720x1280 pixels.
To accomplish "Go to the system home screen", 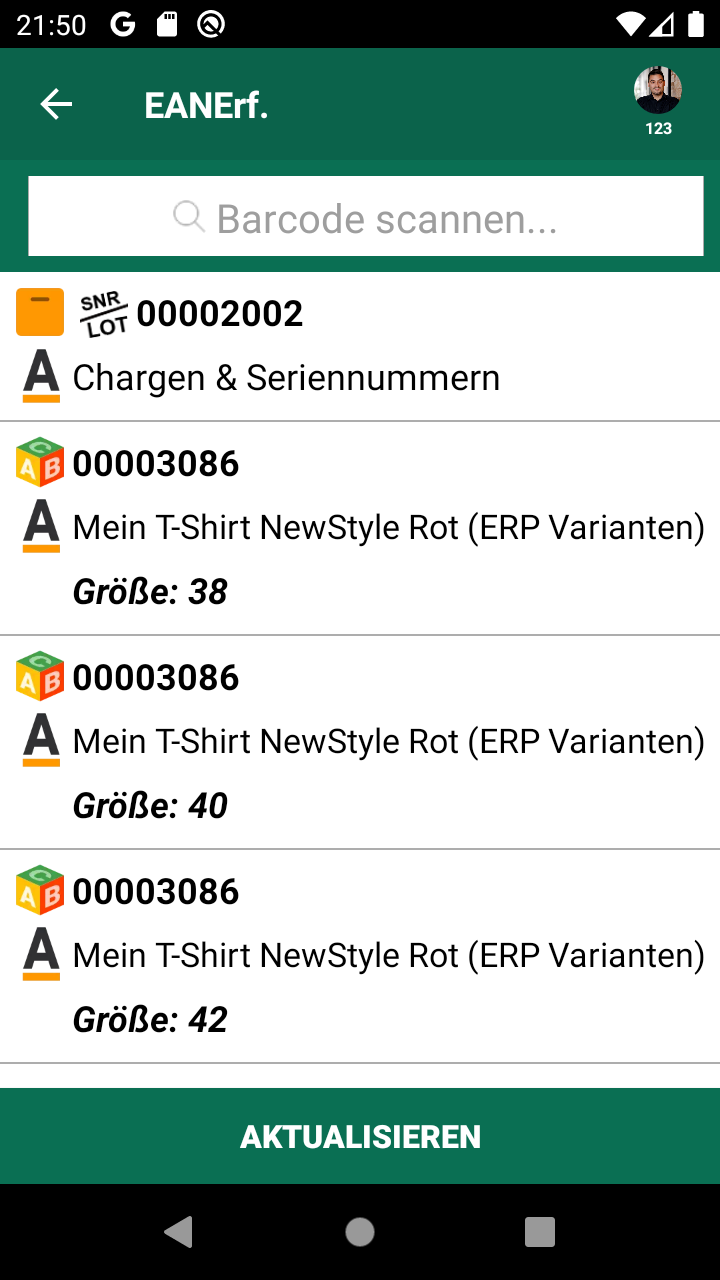I will tap(360, 1232).
